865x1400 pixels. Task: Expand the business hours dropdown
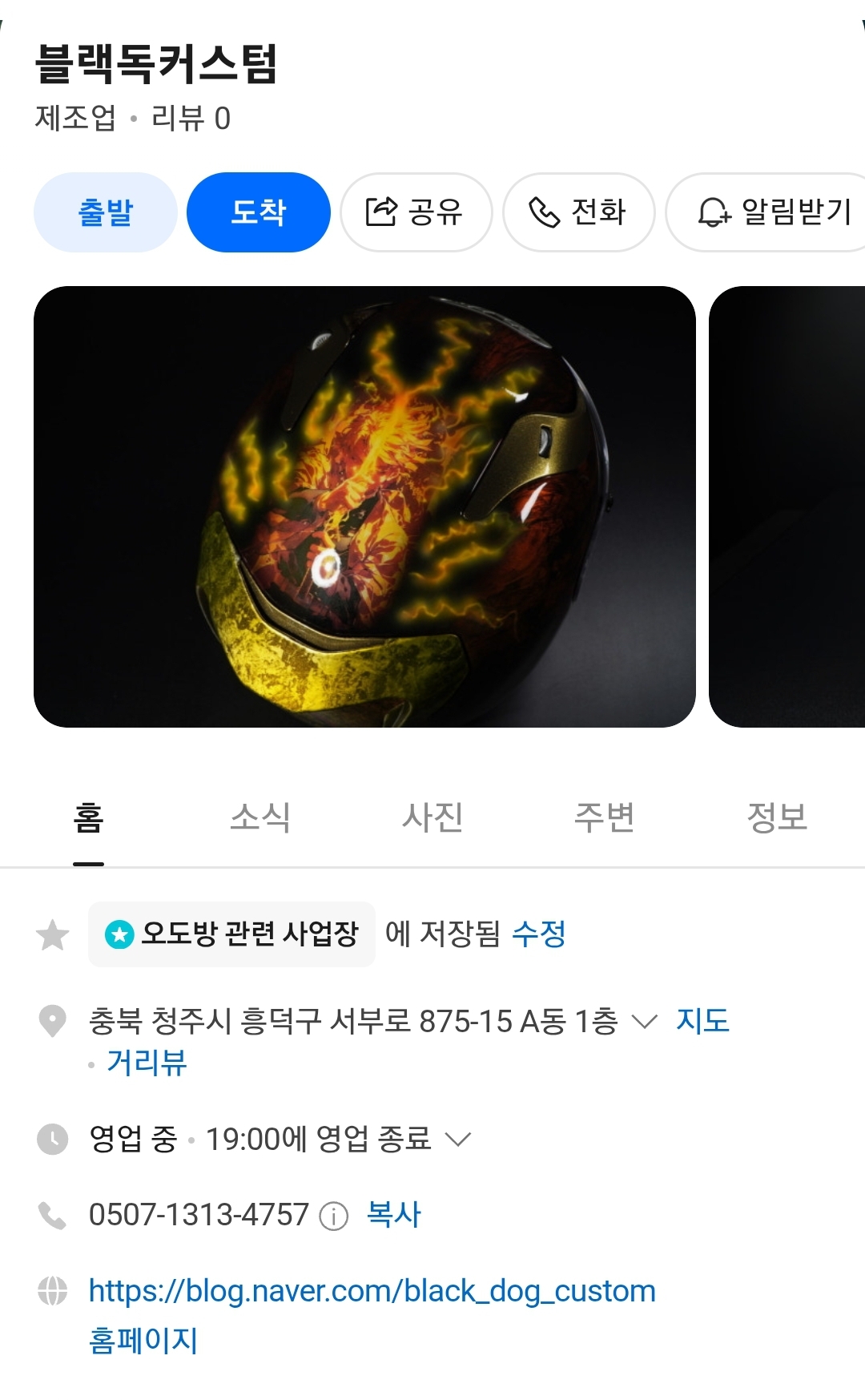[x=457, y=1139]
